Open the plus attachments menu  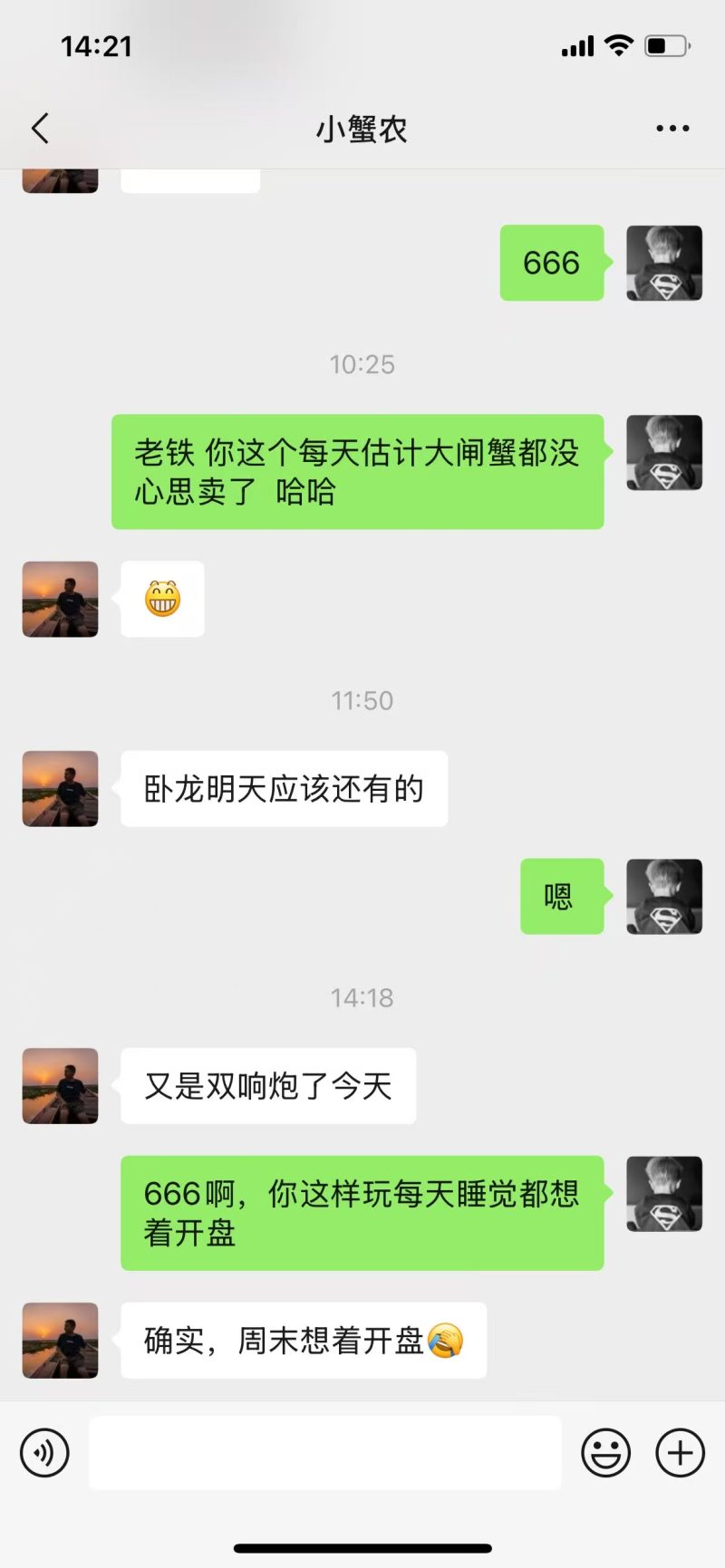tap(680, 1453)
